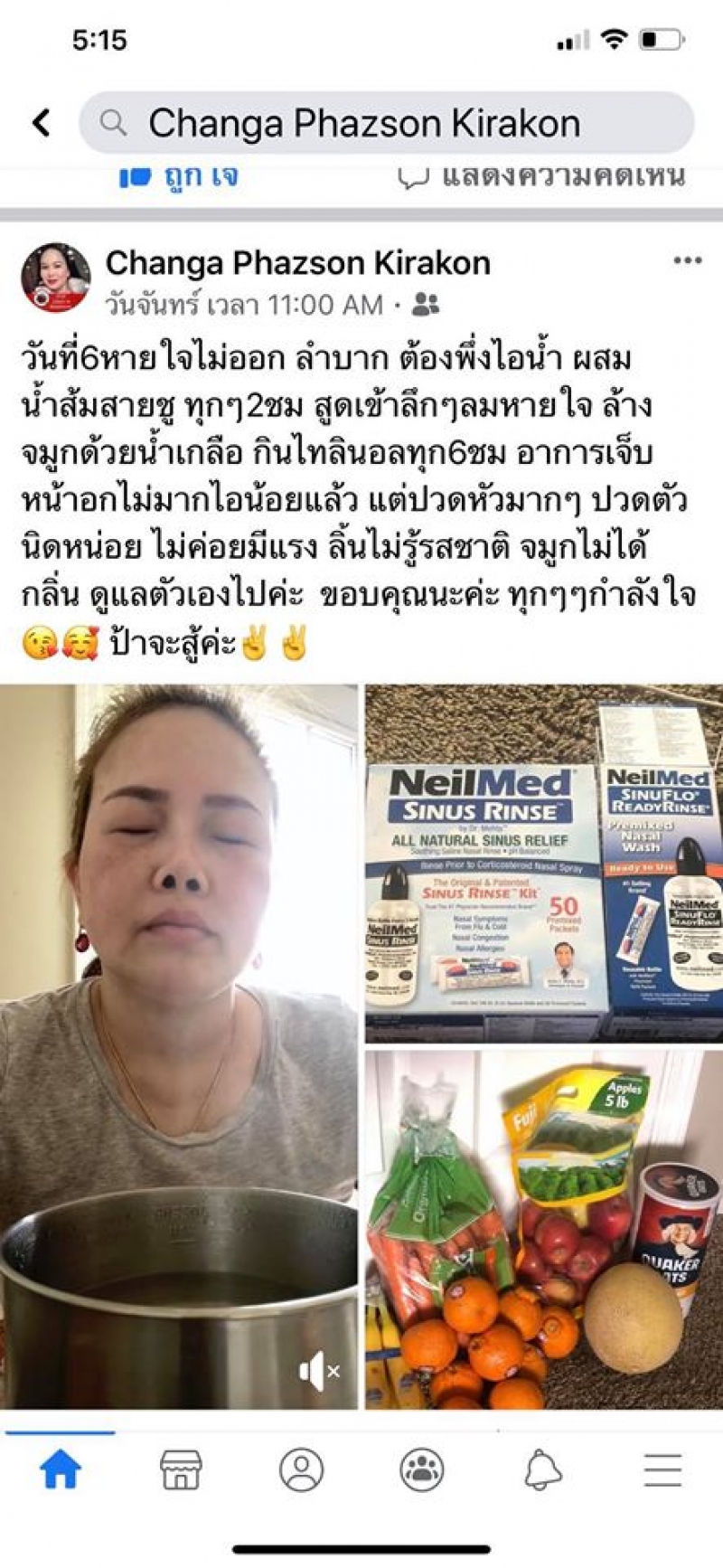Open the profile picture on the post
723x1568 pixels.
[56, 279]
